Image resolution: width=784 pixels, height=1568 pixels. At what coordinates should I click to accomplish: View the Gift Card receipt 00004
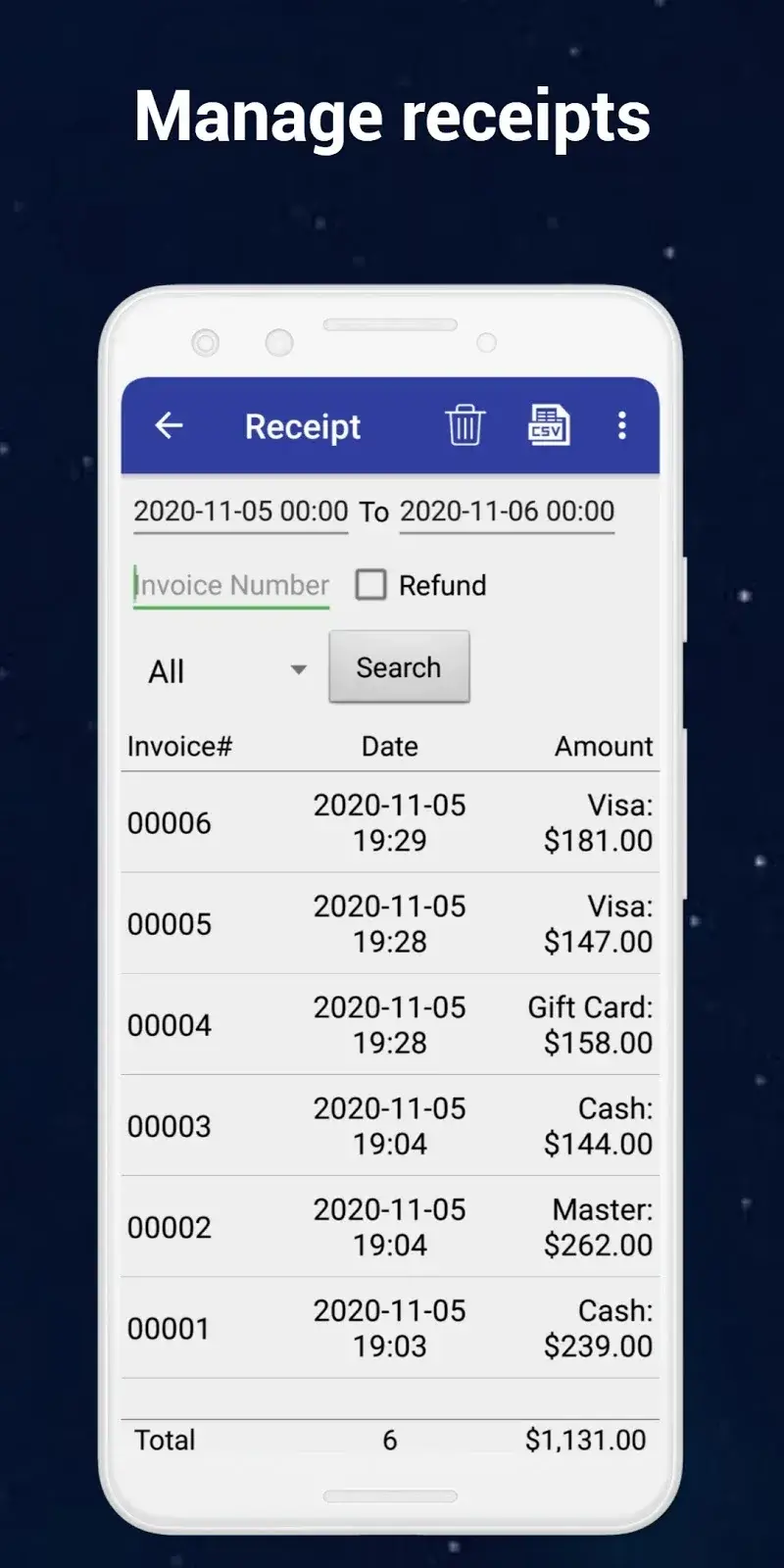390,1024
